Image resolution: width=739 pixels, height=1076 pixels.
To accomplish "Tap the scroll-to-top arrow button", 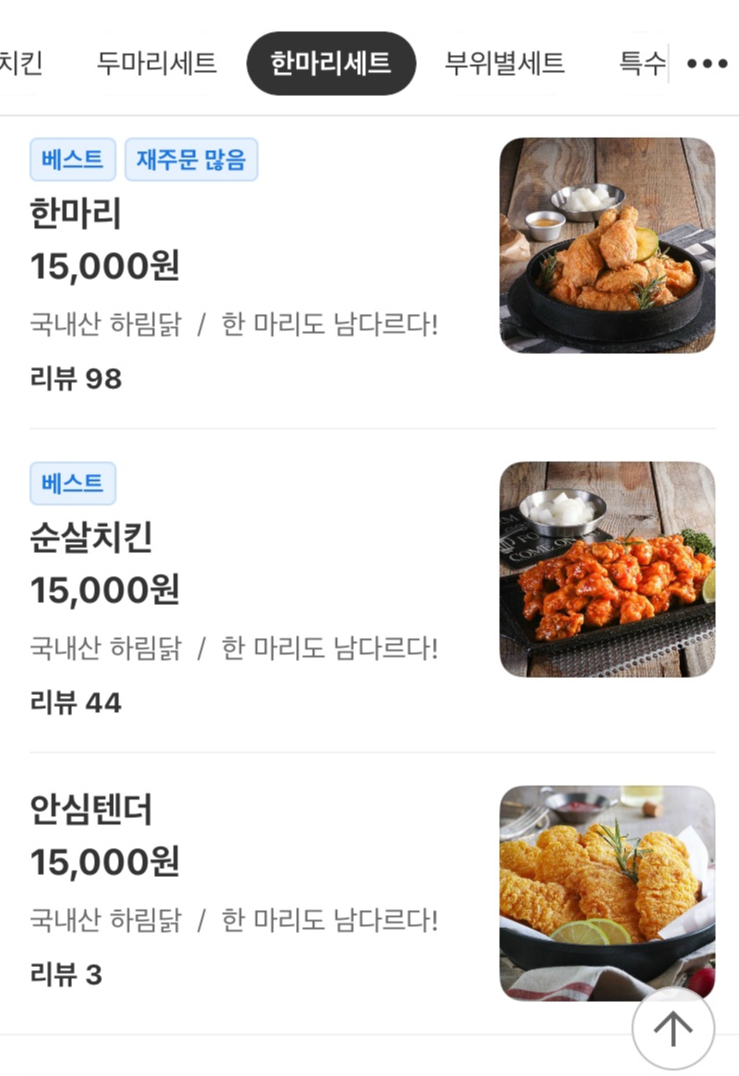I will pyautogui.click(x=673, y=1029).
